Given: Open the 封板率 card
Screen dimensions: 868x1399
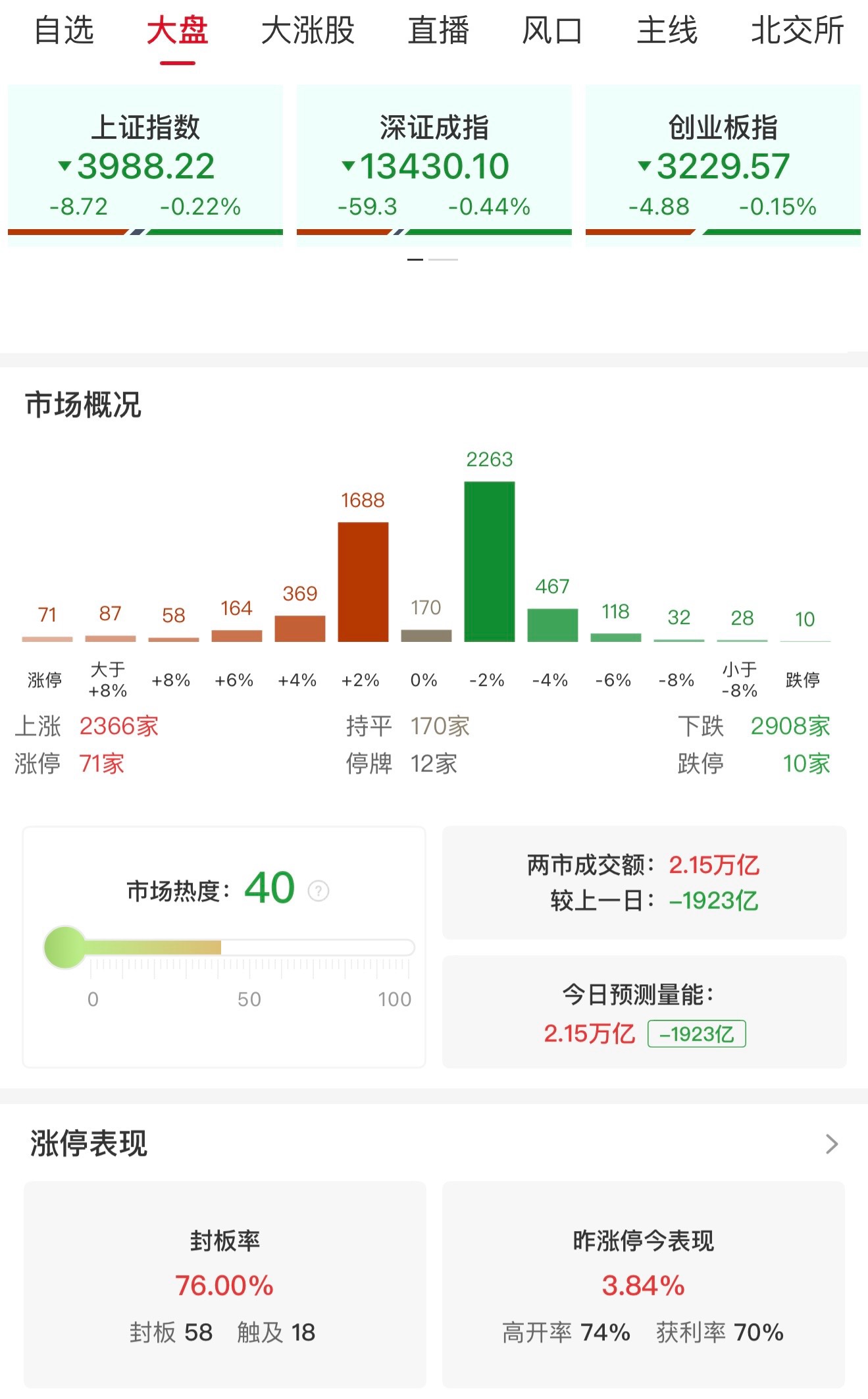Looking at the screenshot, I should (224, 1284).
